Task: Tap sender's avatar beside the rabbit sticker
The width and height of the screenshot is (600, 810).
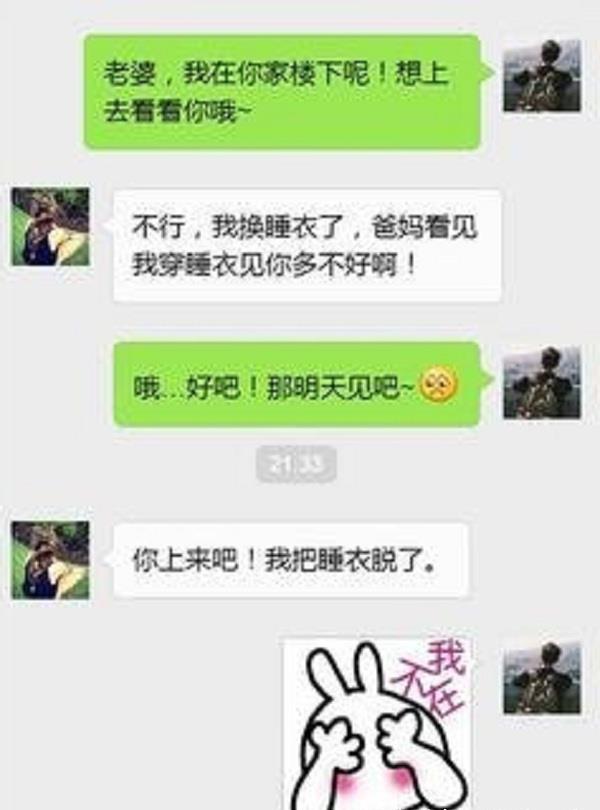Action: [x=541, y=678]
